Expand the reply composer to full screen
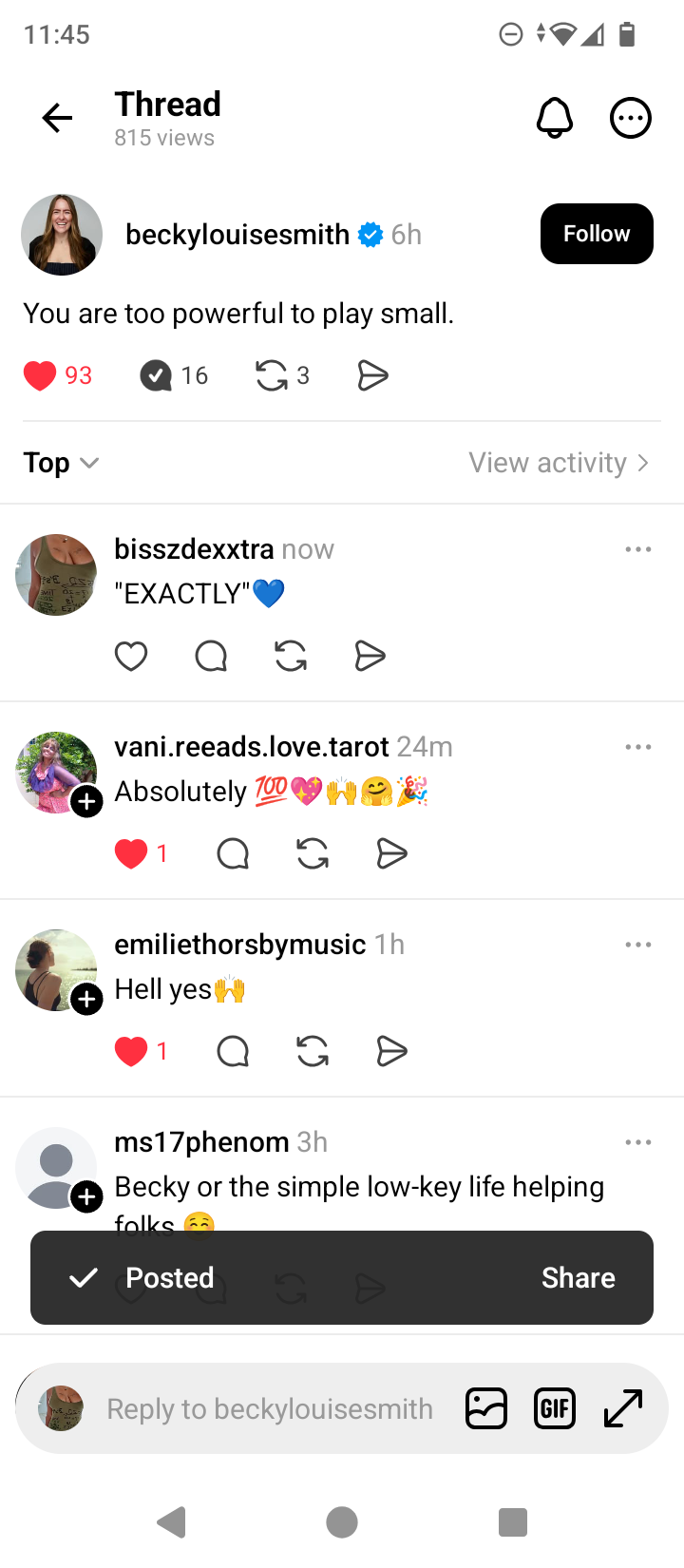The image size is (684, 1568). coord(623,1408)
